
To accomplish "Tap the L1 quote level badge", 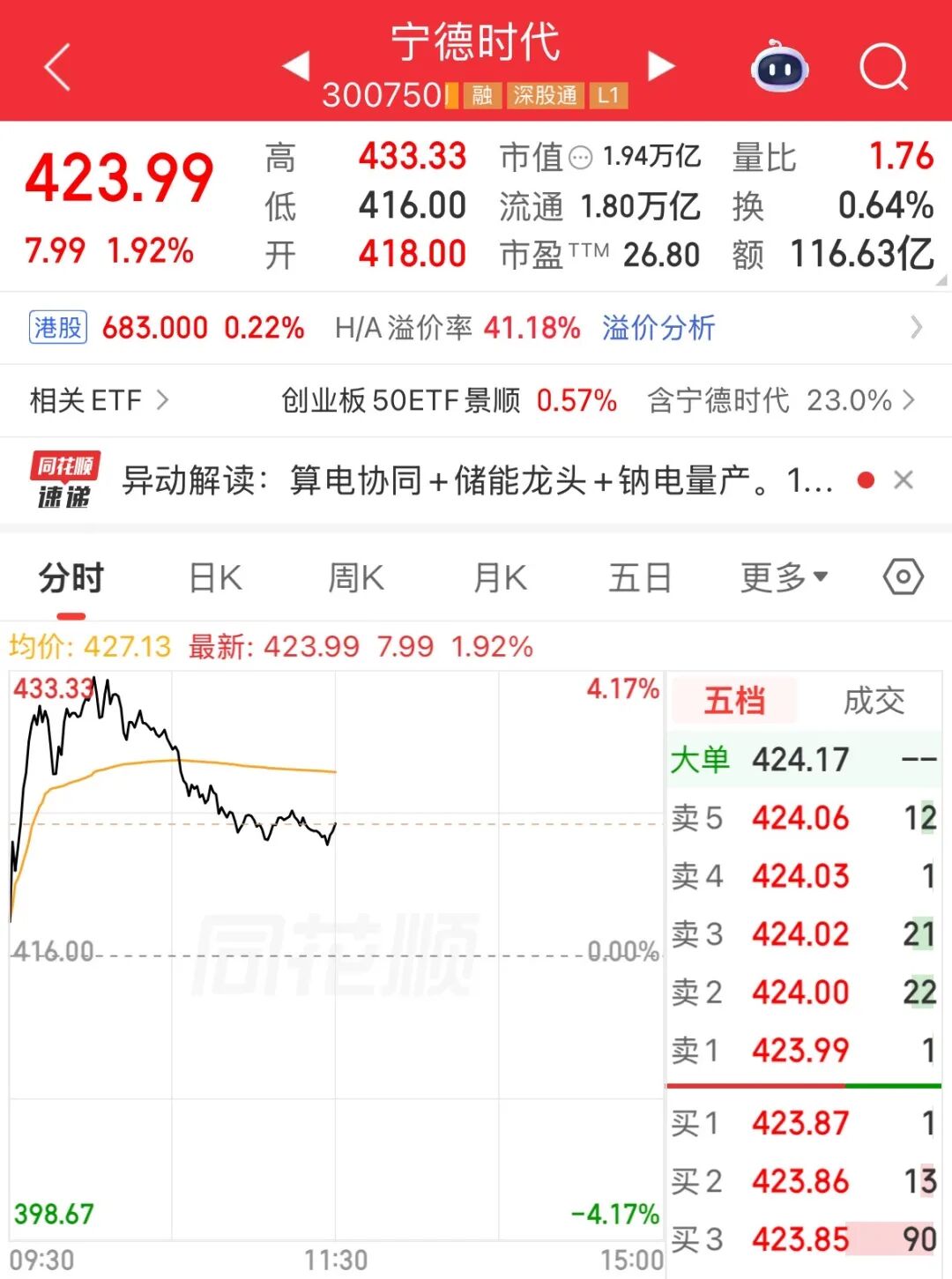I will pos(610,97).
